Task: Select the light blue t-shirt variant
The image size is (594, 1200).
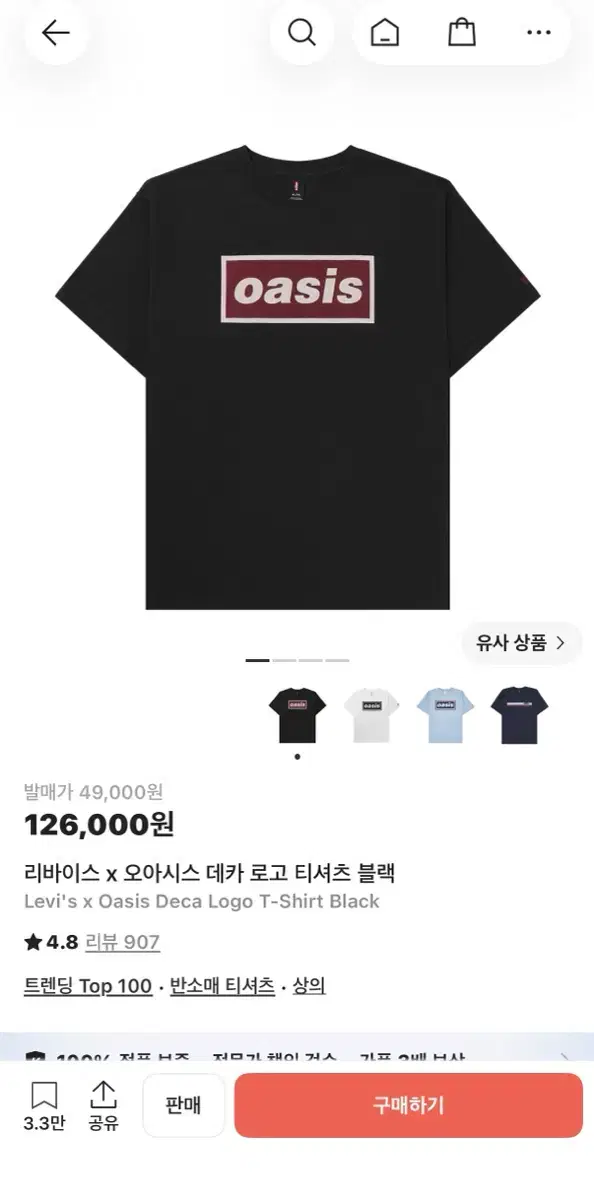Action: coord(447,715)
